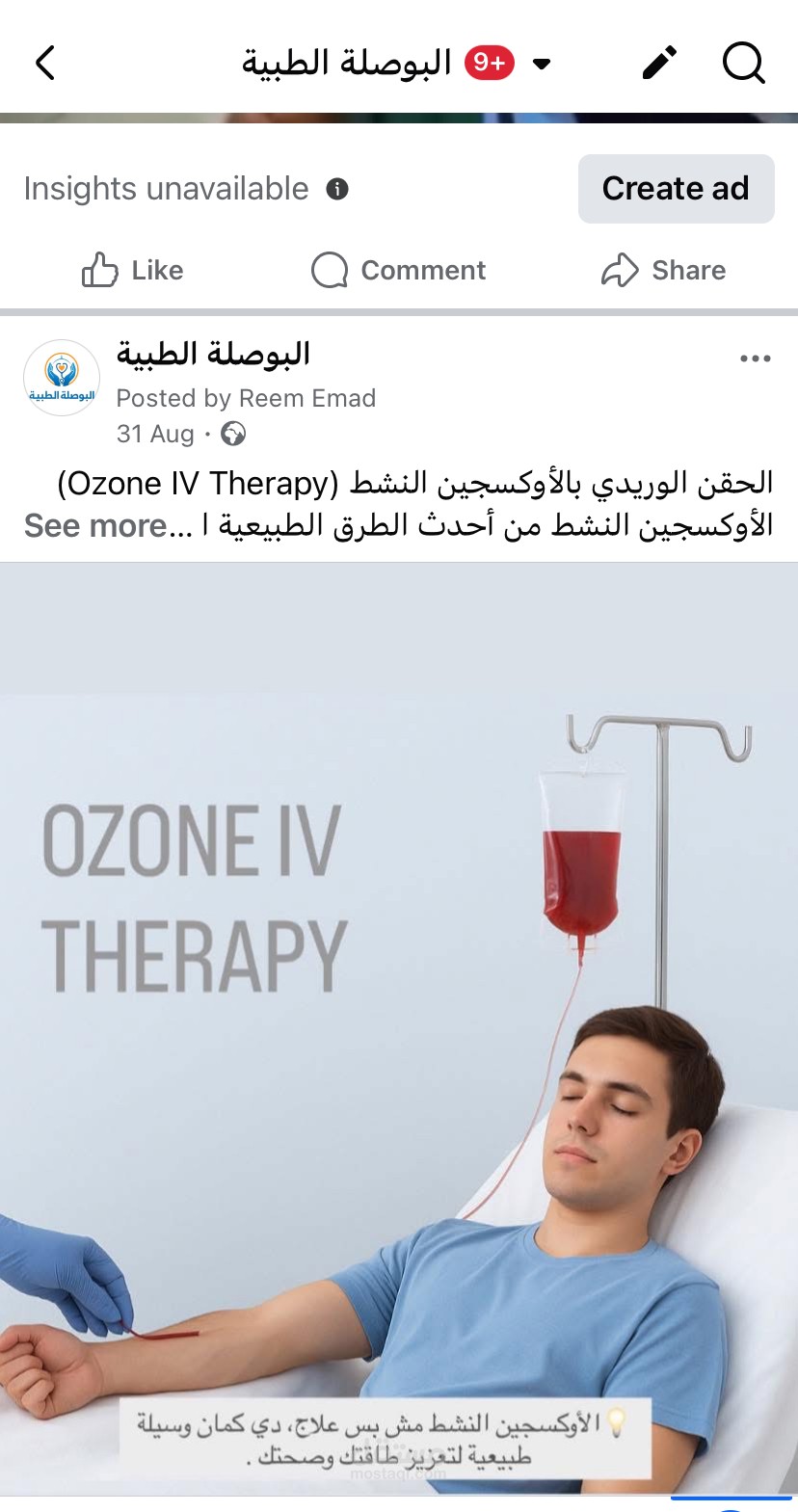Expand the caption with See more

pyautogui.click(x=108, y=525)
